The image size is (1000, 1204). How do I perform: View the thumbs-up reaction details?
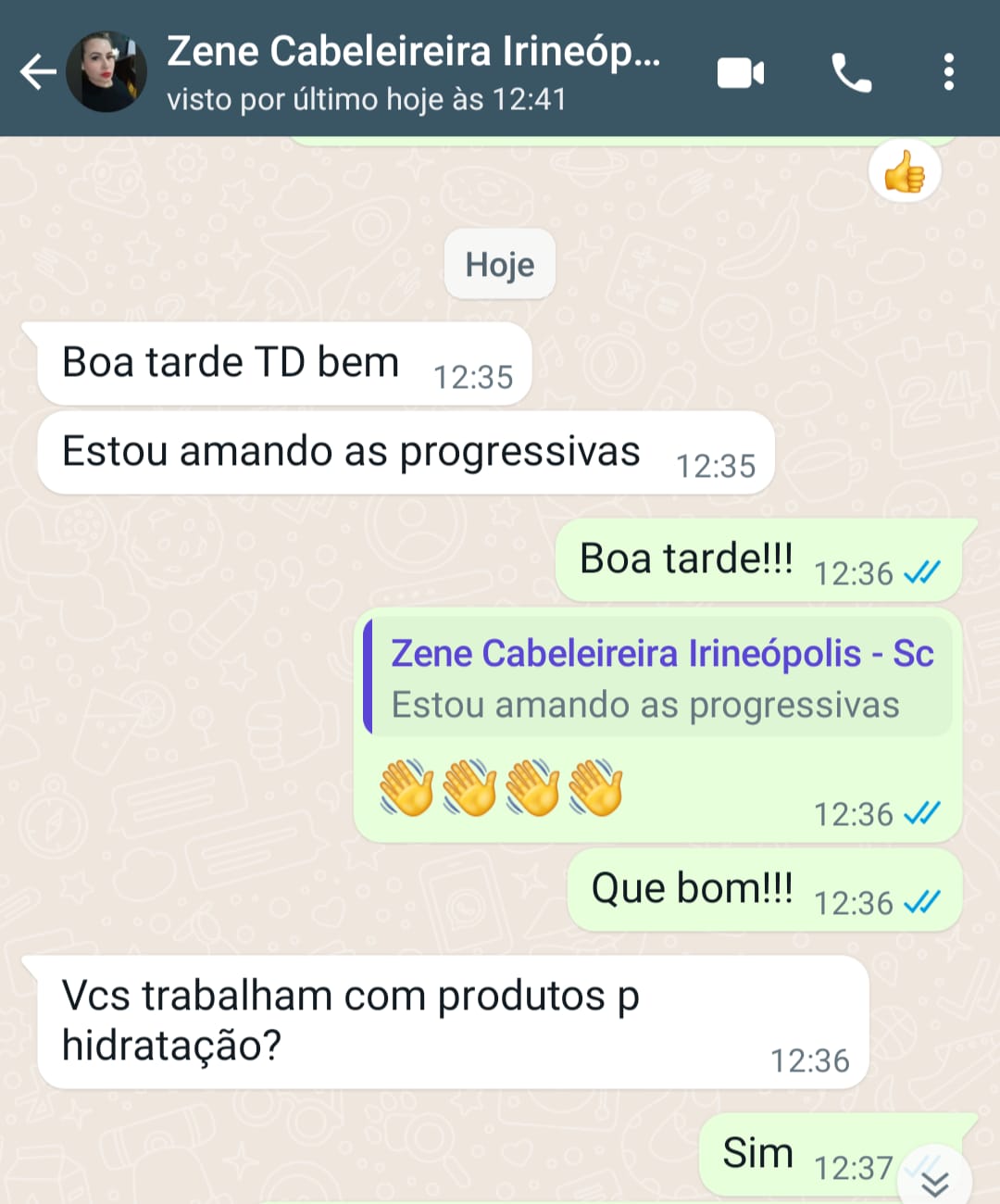pyautogui.click(x=905, y=172)
